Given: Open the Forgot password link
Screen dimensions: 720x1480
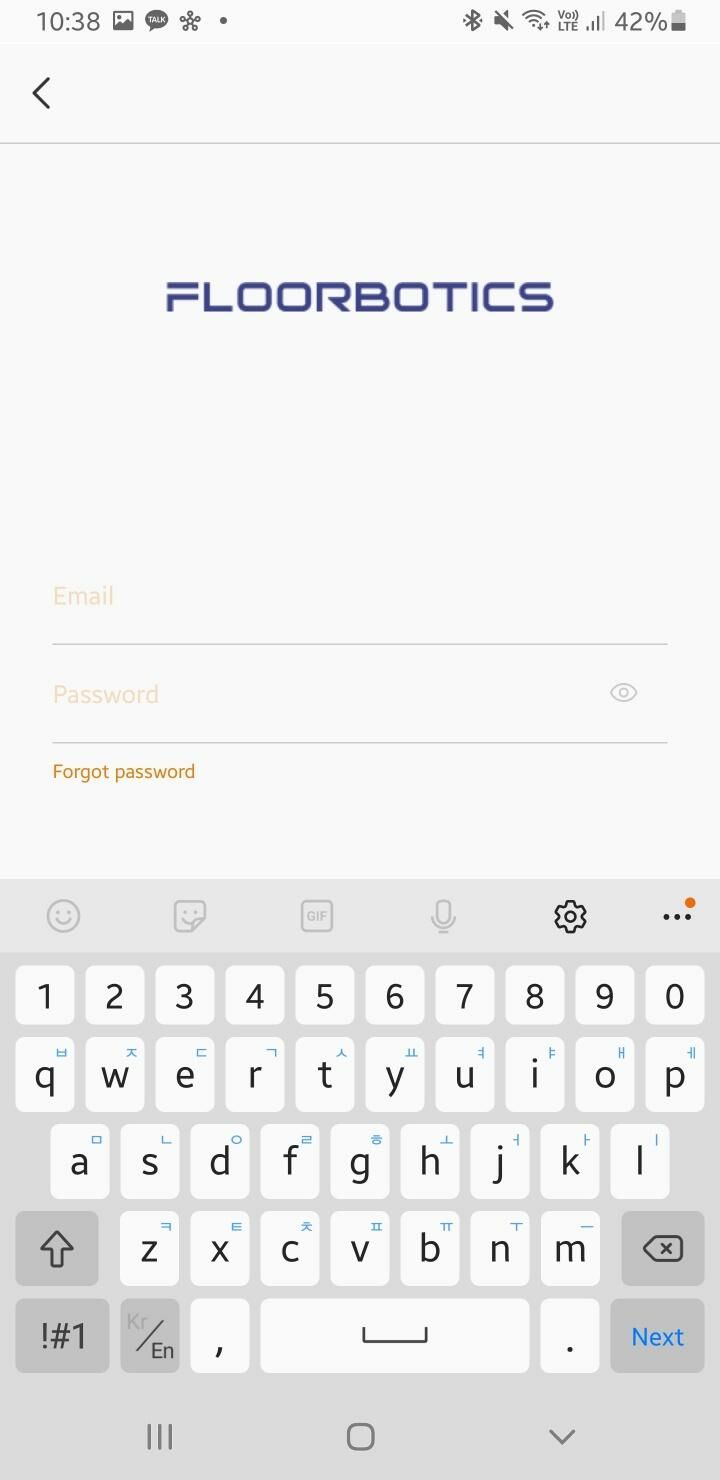Looking at the screenshot, I should (x=124, y=772).
